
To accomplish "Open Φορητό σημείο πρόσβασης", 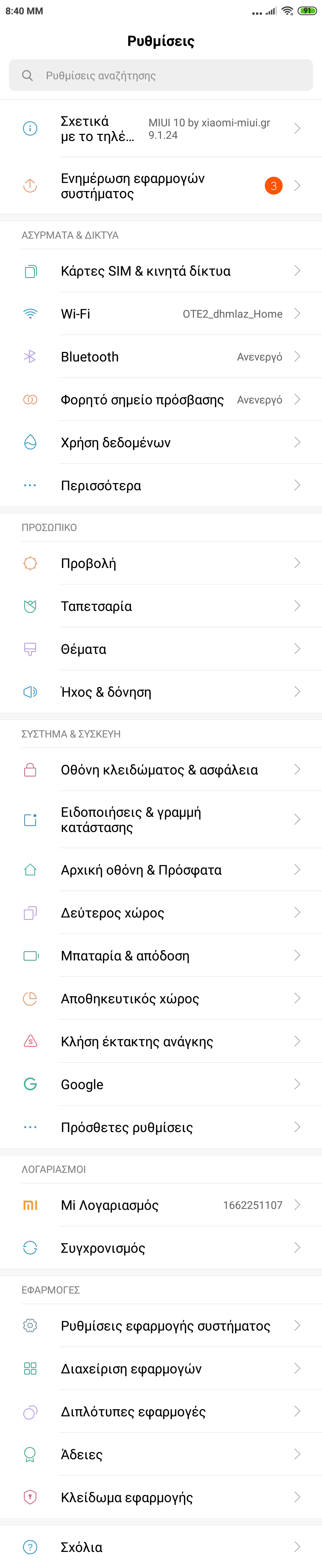I will click(x=161, y=399).
